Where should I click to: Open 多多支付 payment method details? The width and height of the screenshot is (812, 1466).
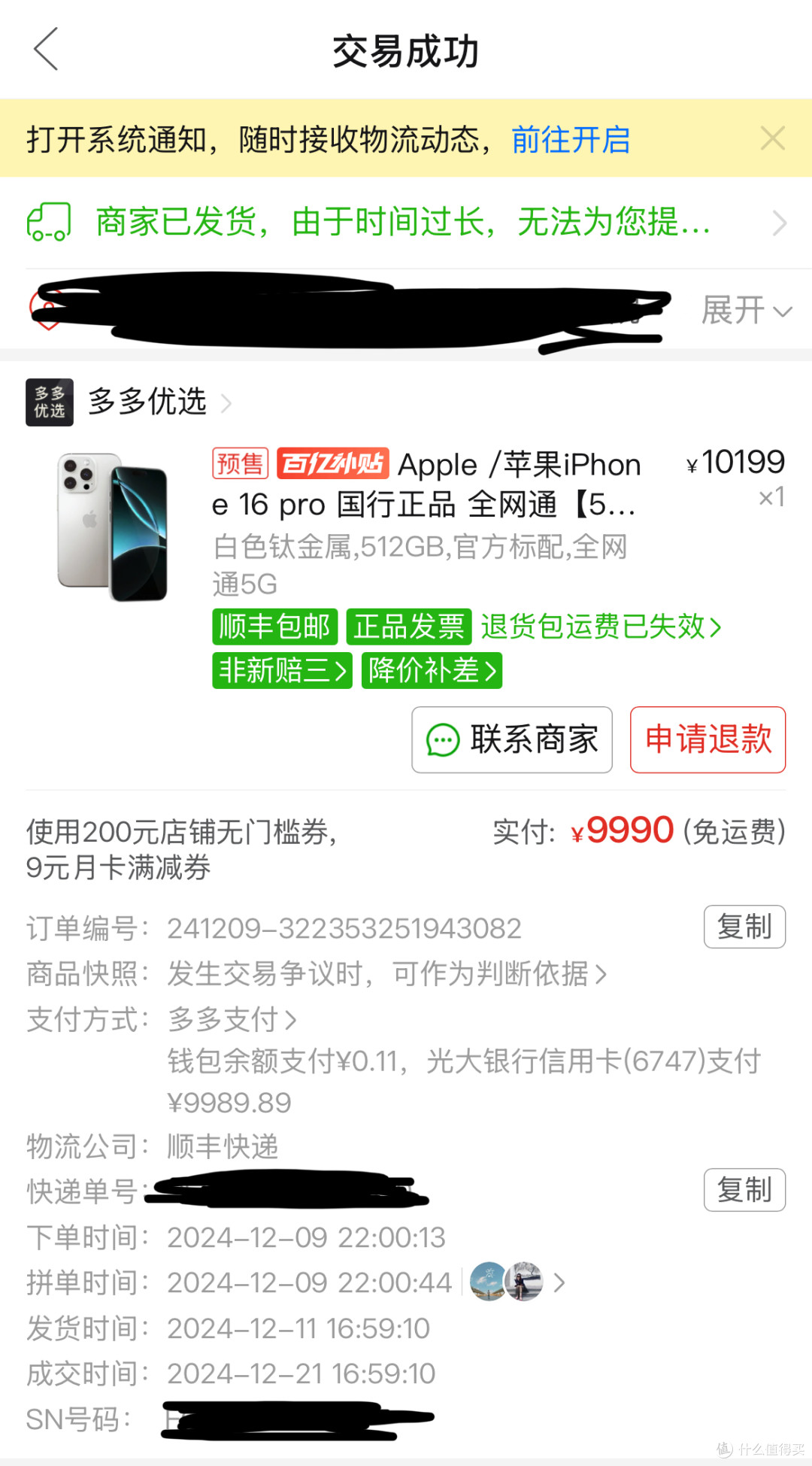[x=232, y=1020]
